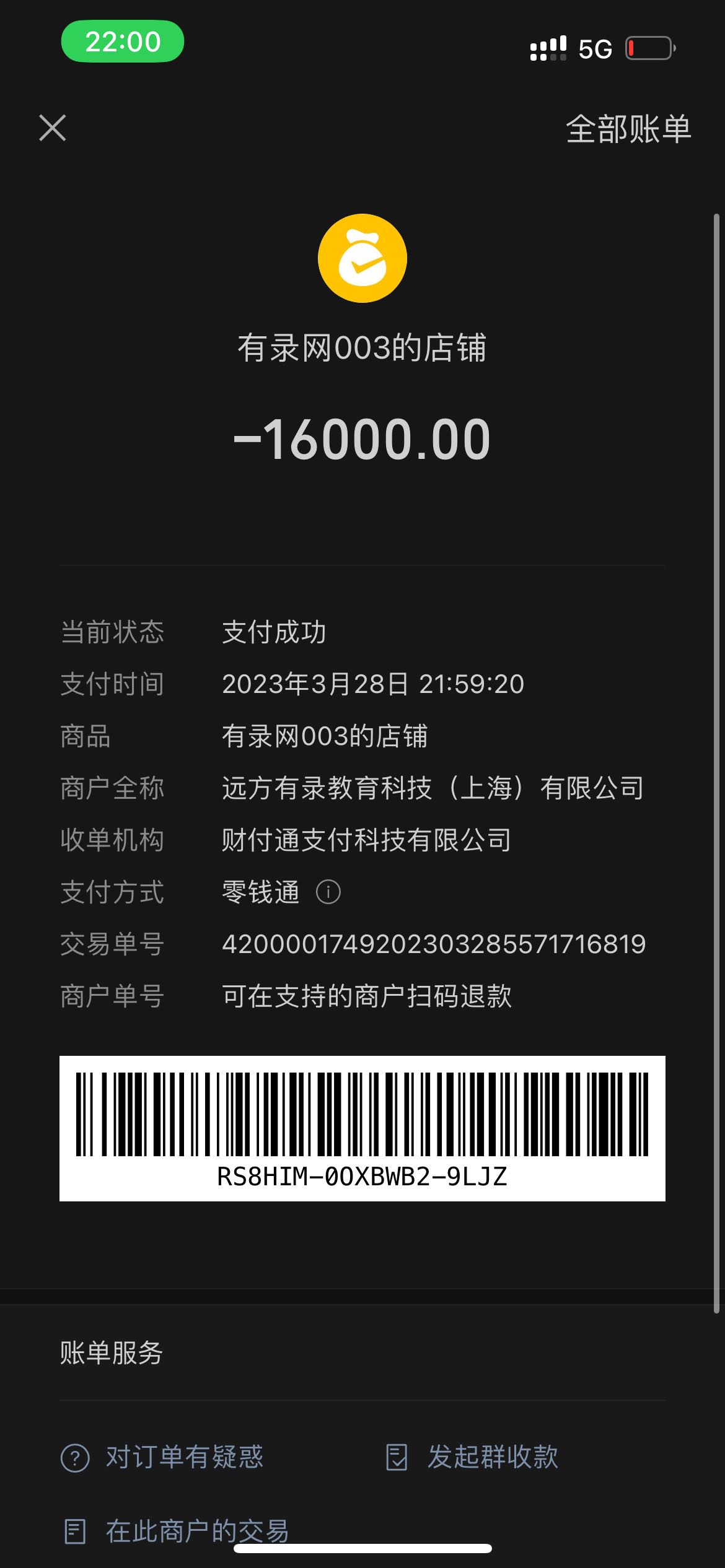Start 发起群收款 group collection
Image resolution: width=725 pixels, height=1568 pixels.
click(x=472, y=1457)
